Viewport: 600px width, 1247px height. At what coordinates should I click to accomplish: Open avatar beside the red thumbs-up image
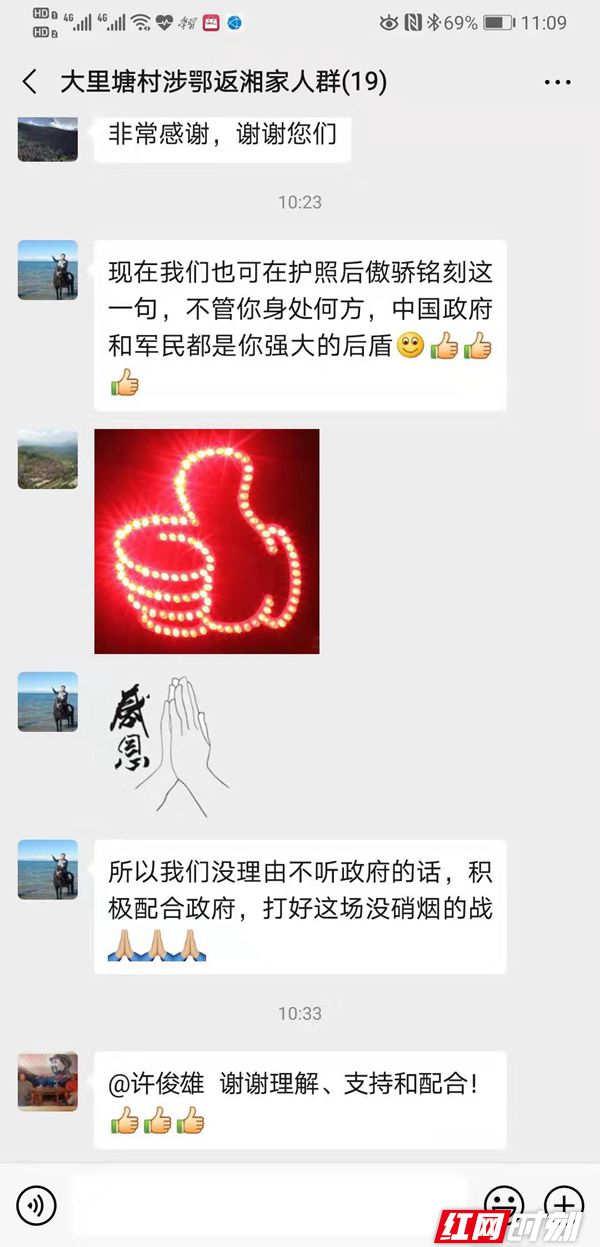pos(47,460)
